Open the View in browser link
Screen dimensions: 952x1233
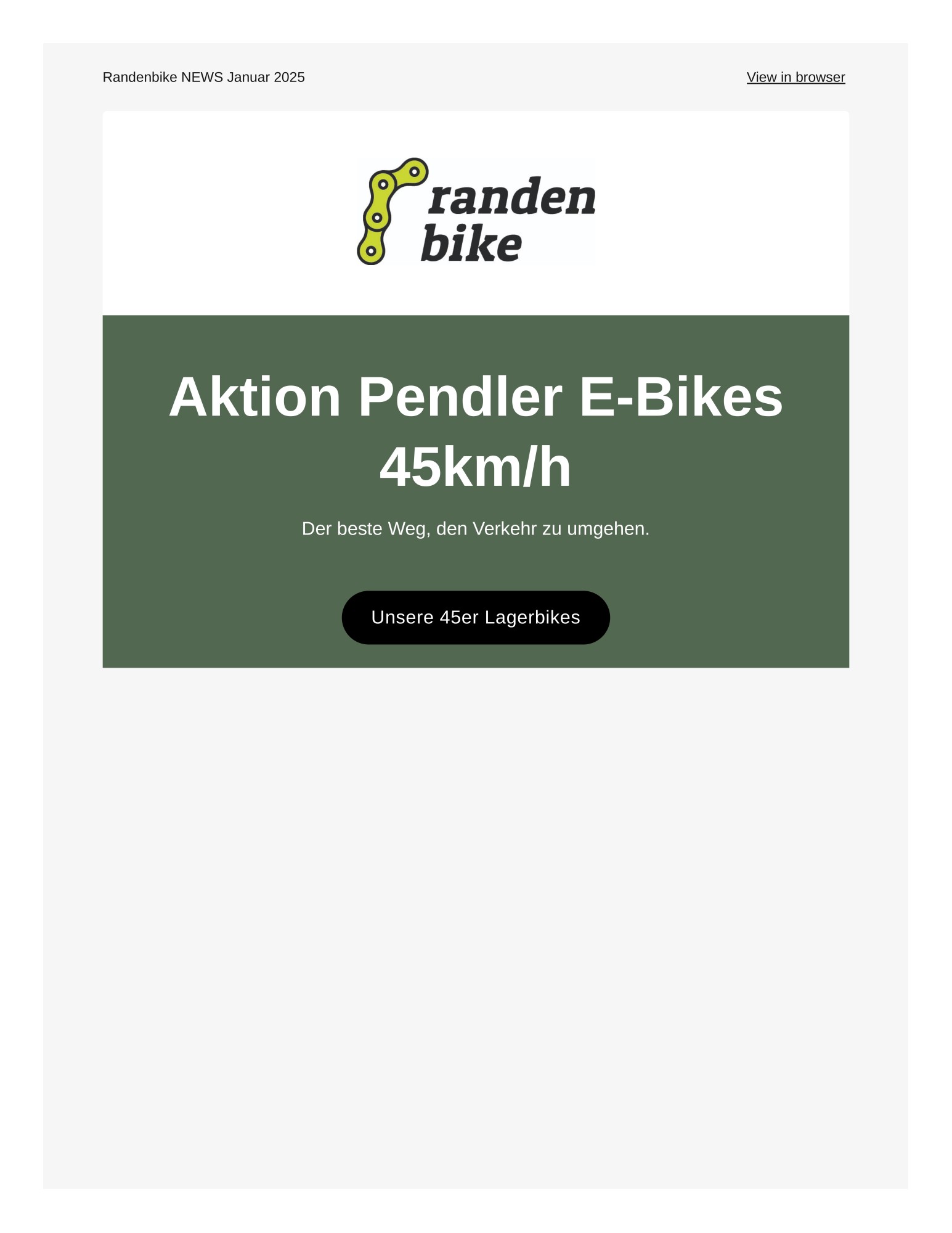click(x=795, y=77)
